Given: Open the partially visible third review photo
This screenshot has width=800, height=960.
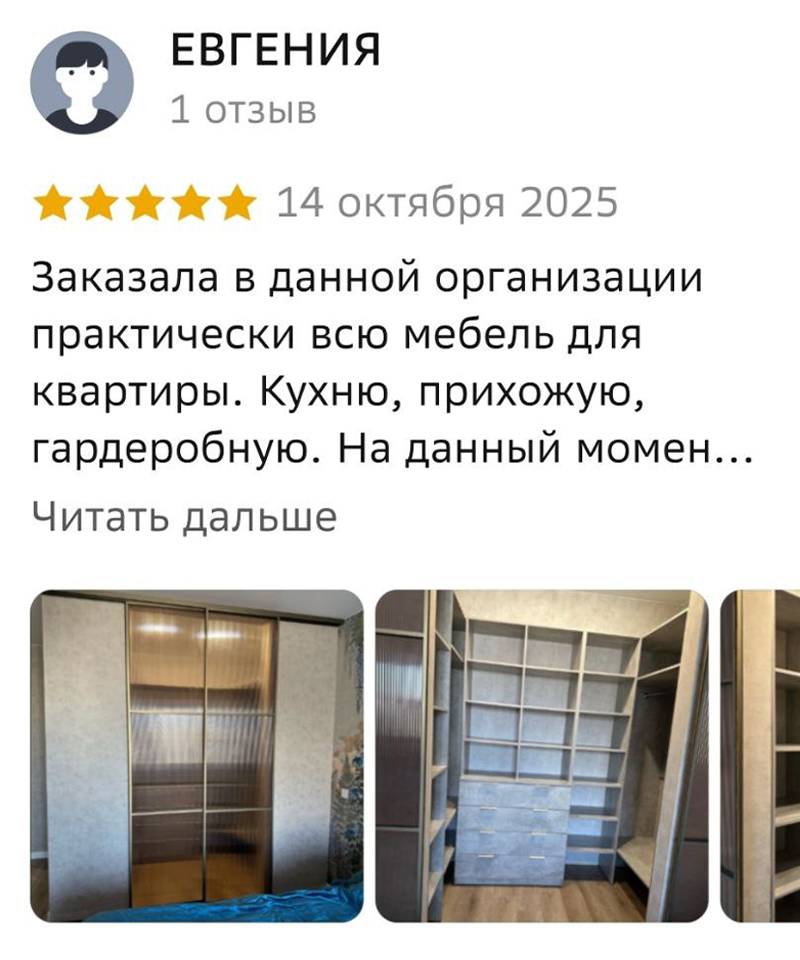Looking at the screenshot, I should click(x=762, y=755).
